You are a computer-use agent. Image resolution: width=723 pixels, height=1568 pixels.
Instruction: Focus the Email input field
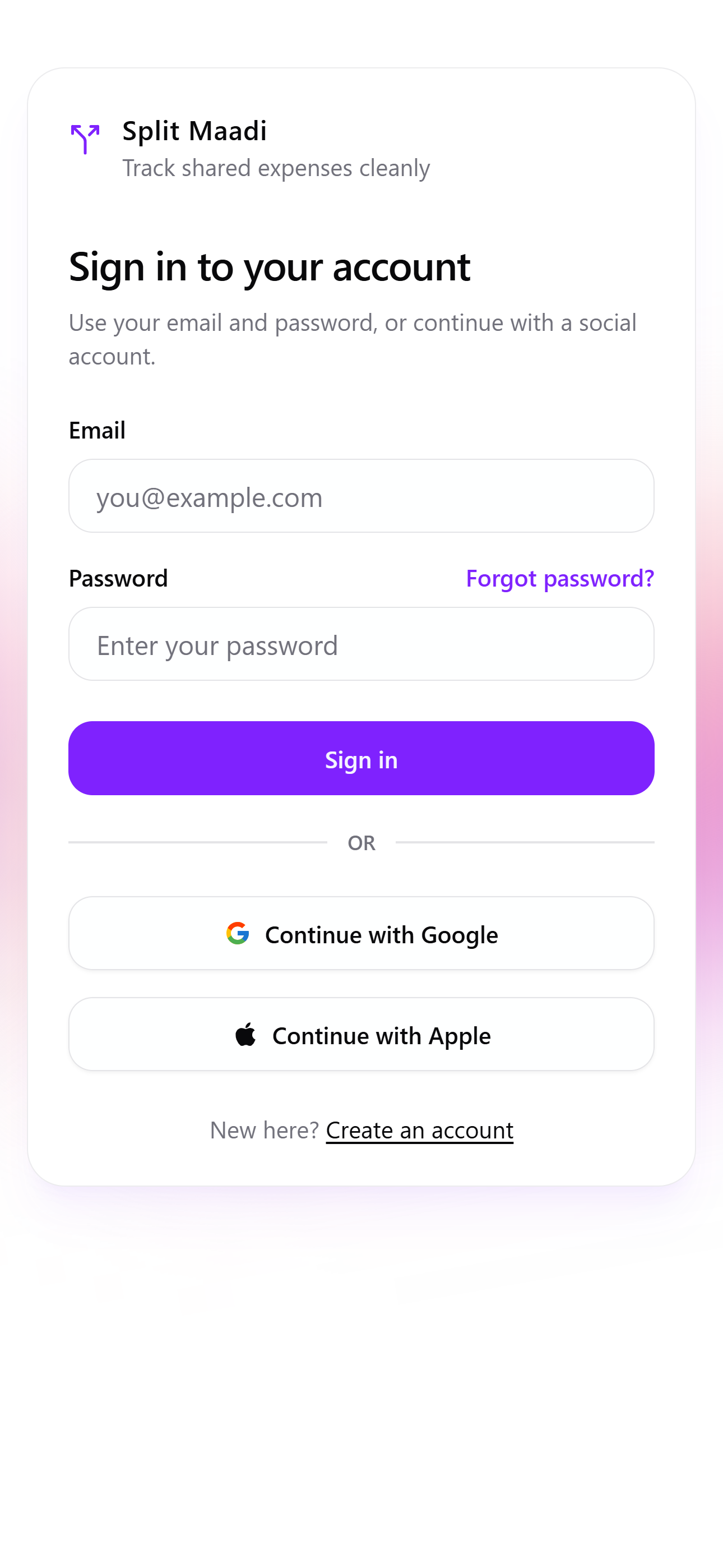click(361, 496)
